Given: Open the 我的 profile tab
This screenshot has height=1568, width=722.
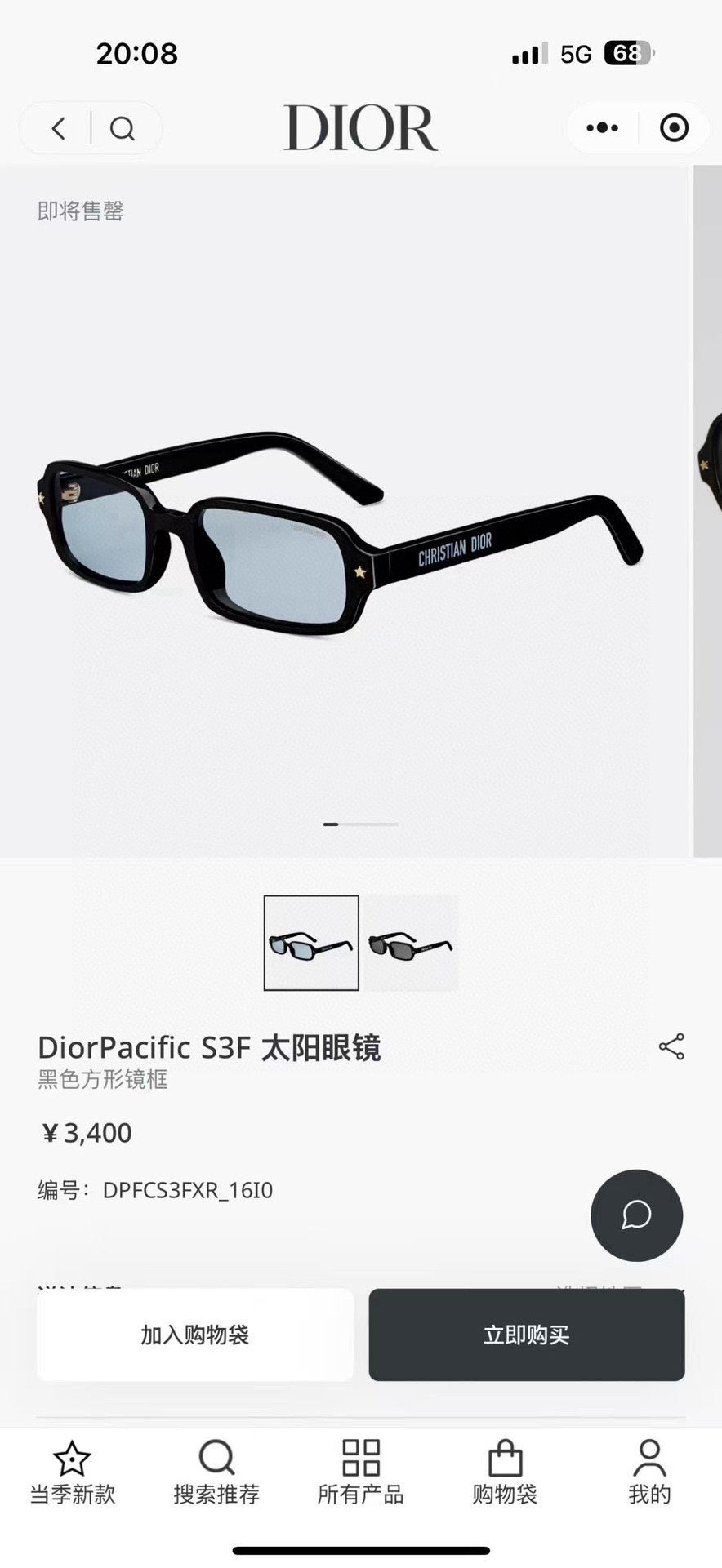Looking at the screenshot, I should [x=649, y=1474].
